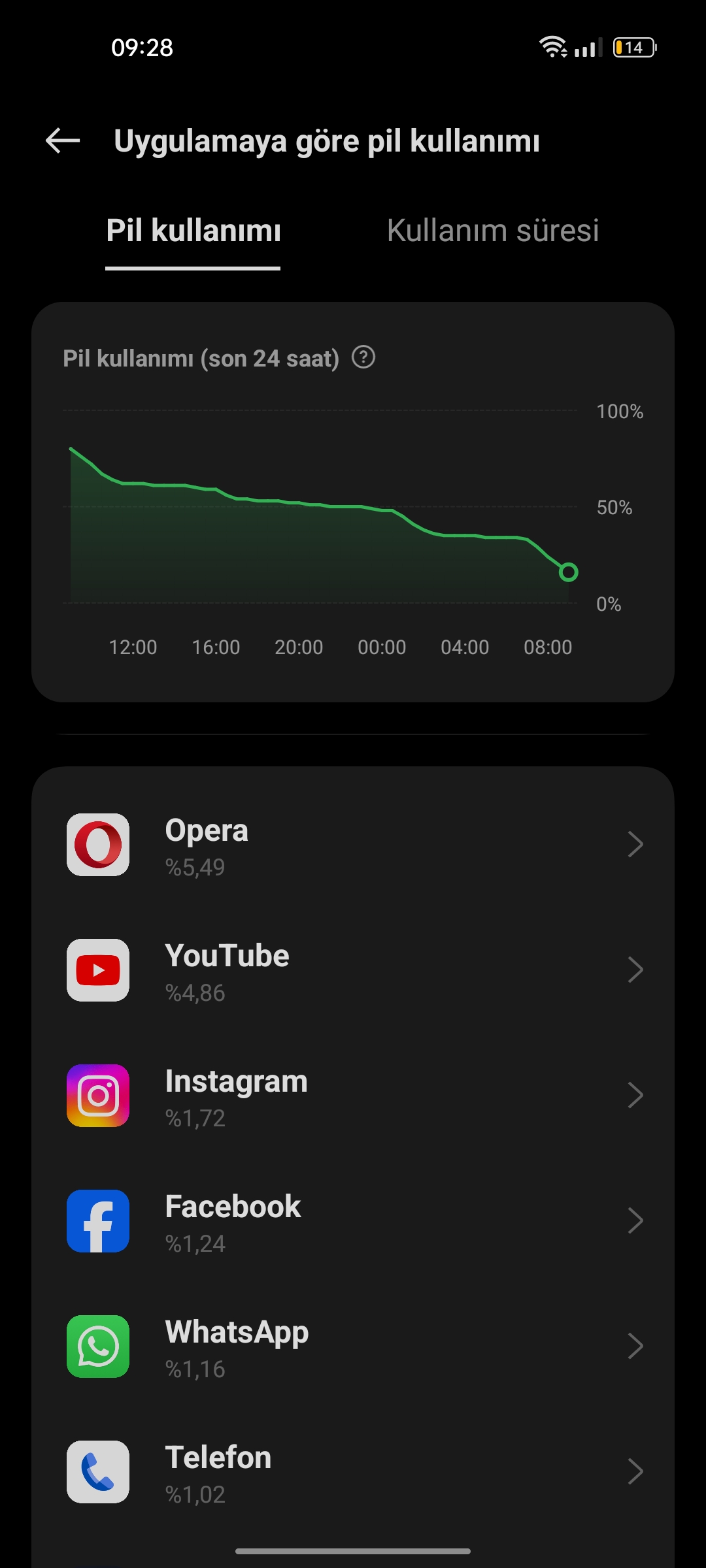Image resolution: width=706 pixels, height=1568 pixels.
Task: Open Instagram battery usage details
Action: pyautogui.click(x=353, y=1096)
